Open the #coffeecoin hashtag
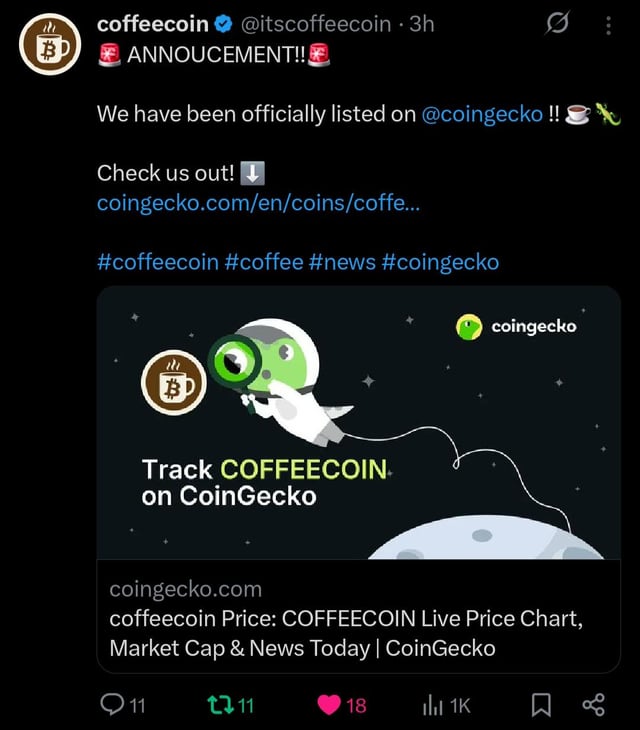This screenshot has width=640, height=730. (x=157, y=262)
